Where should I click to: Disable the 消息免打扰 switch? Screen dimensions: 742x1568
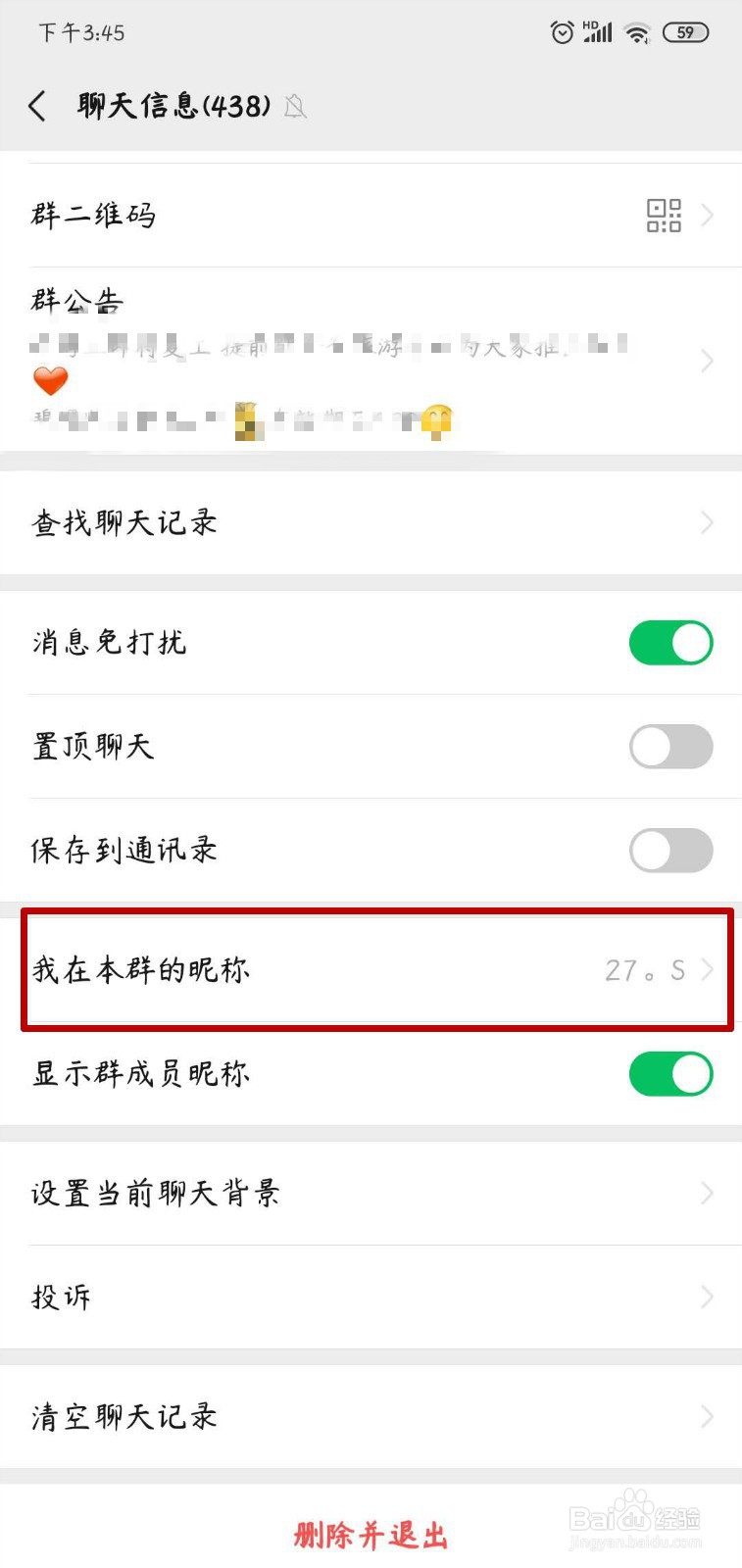click(670, 643)
